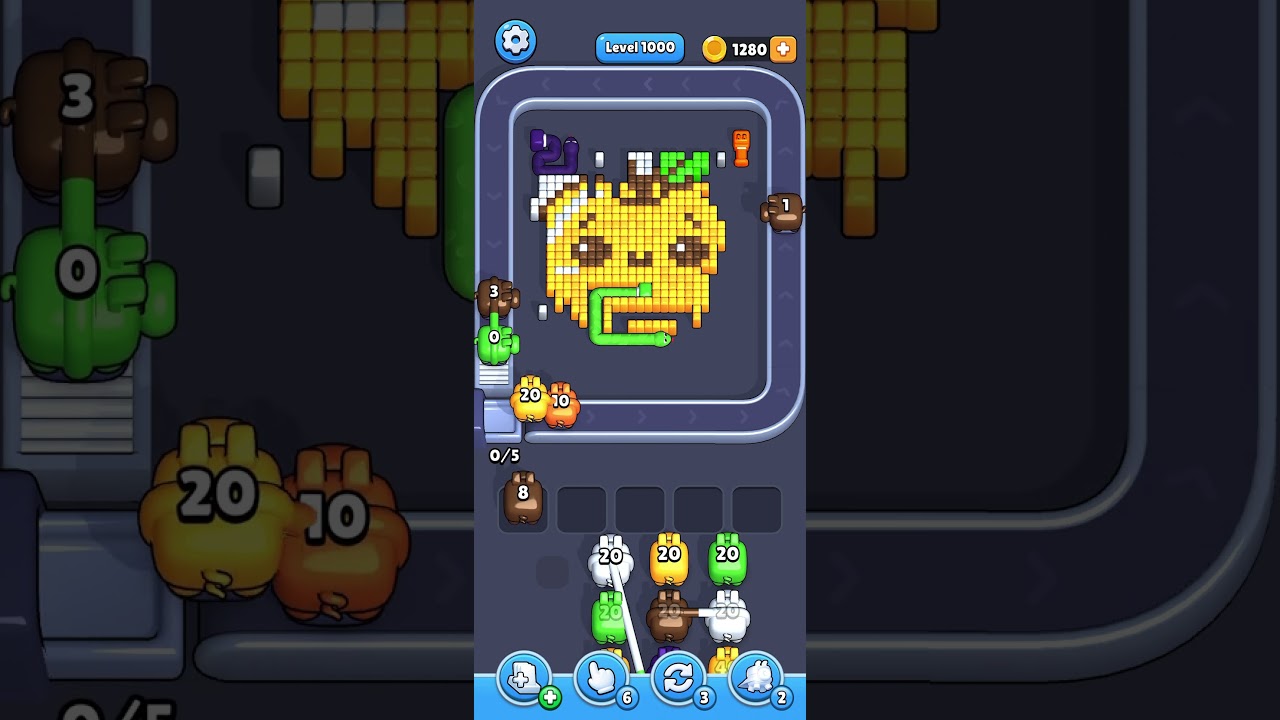Activate the hand pick booster
This screenshot has height=720, width=1280.
click(x=601, y=679)
